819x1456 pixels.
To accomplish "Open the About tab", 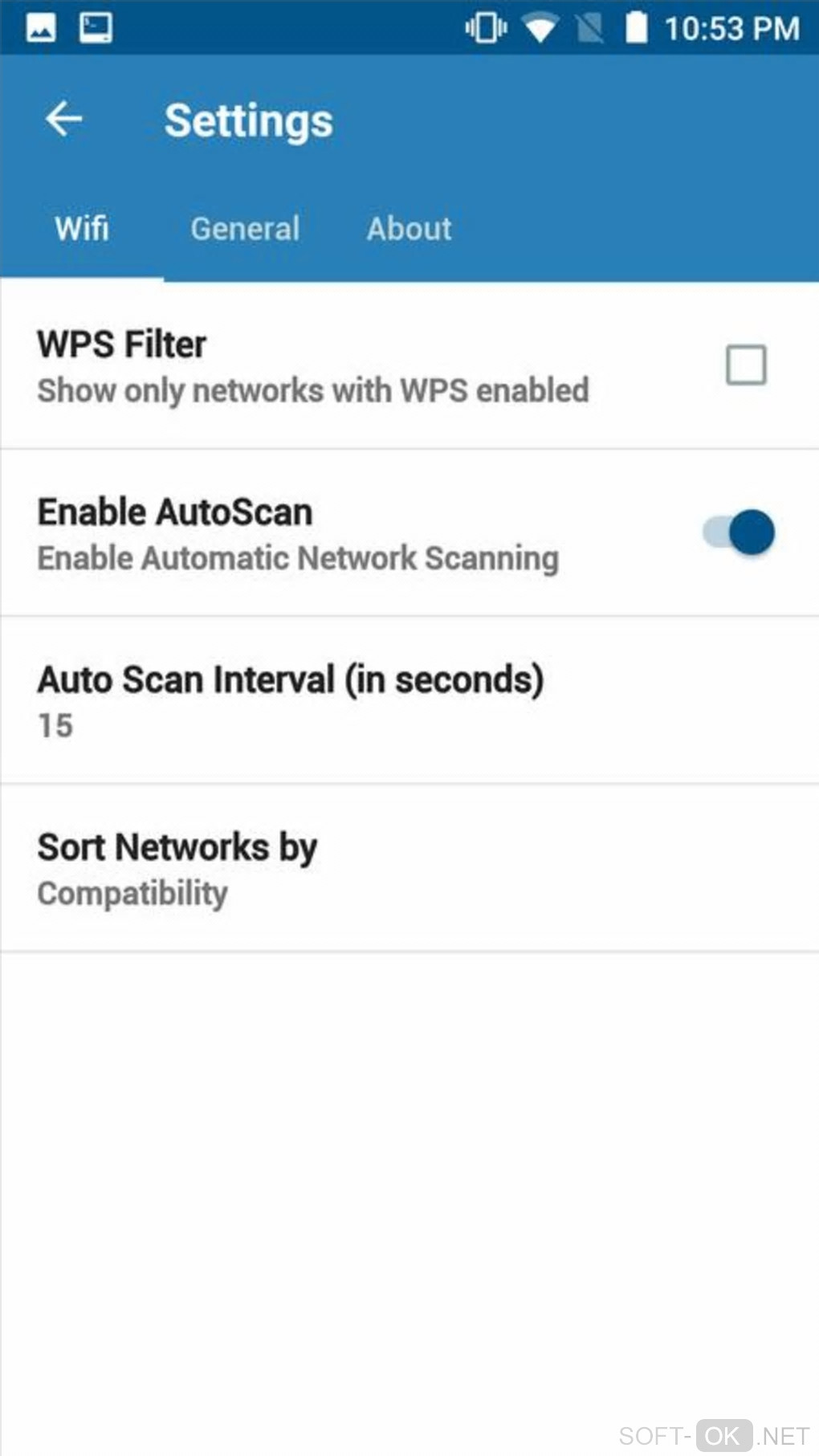I will 409,229.
